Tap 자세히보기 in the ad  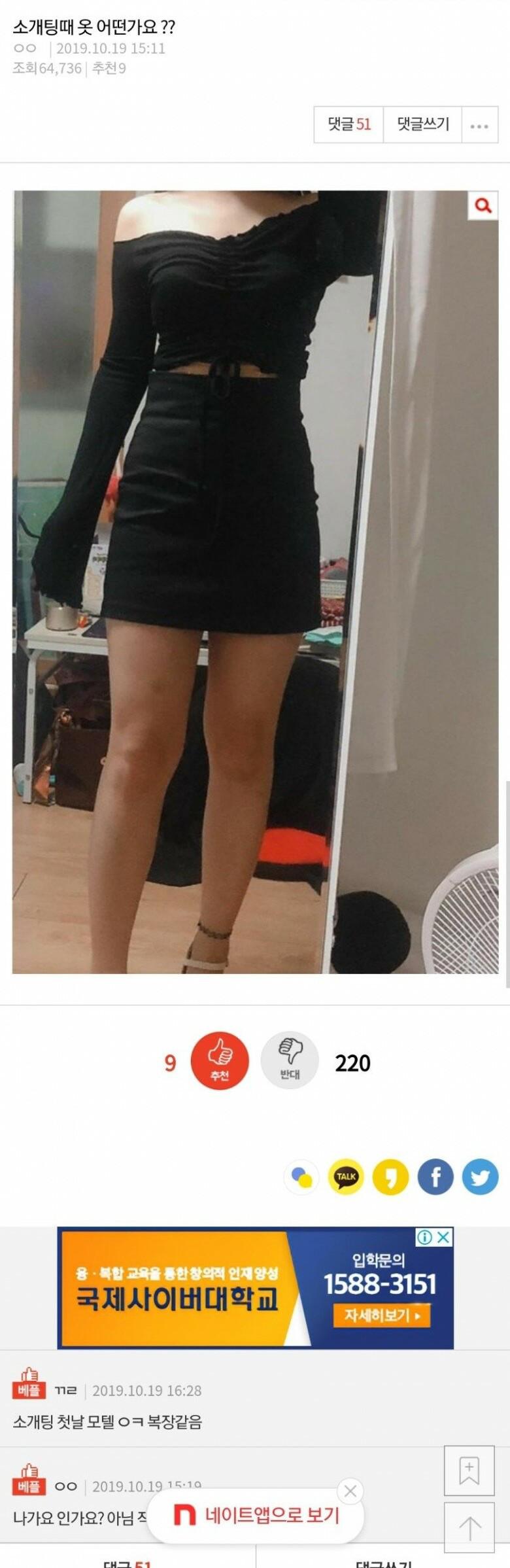(x=382, y=1315)
